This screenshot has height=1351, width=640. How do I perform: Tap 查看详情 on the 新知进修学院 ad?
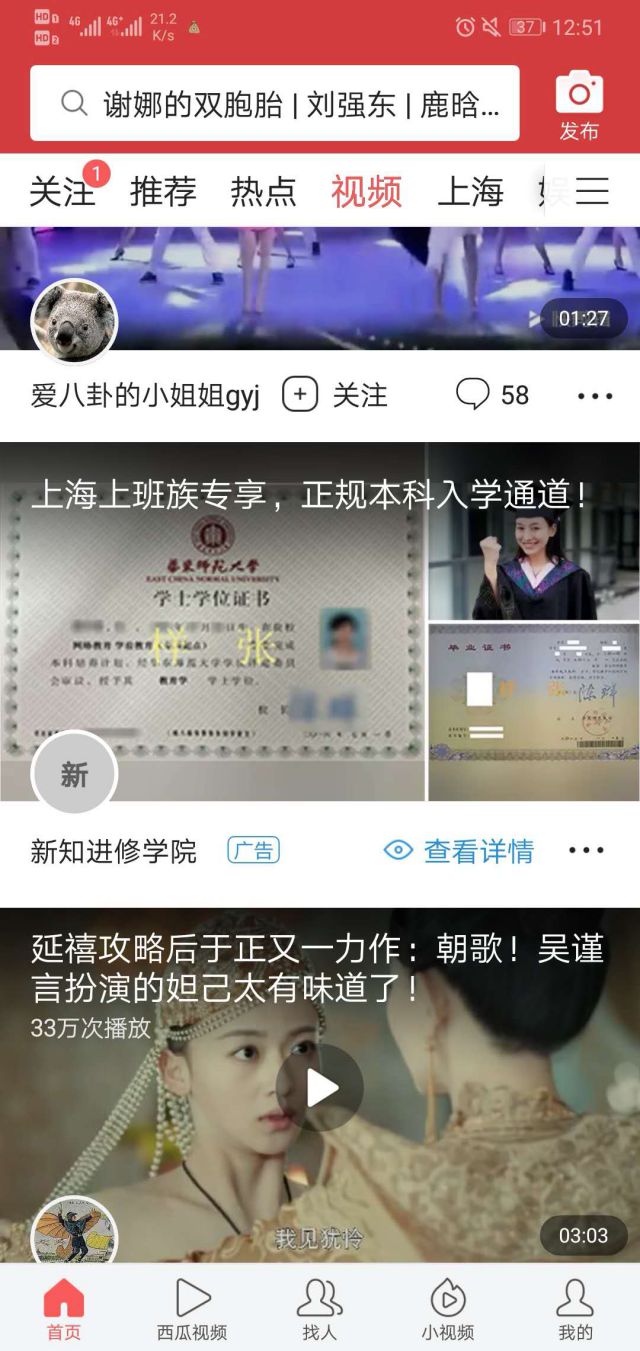click(459, 851)
